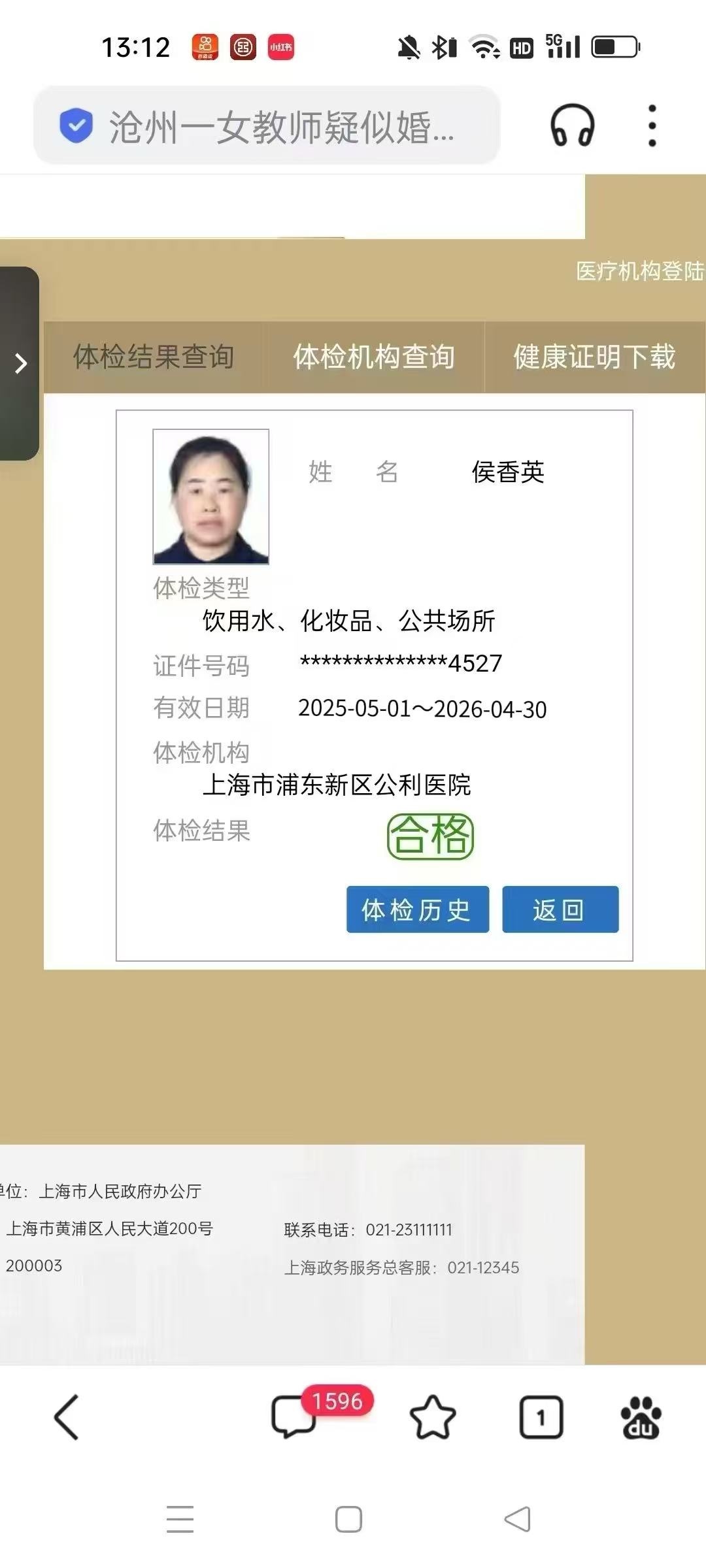706x1568 pixels.
Task: Tap the 返回 button
Action: (560, 909)
